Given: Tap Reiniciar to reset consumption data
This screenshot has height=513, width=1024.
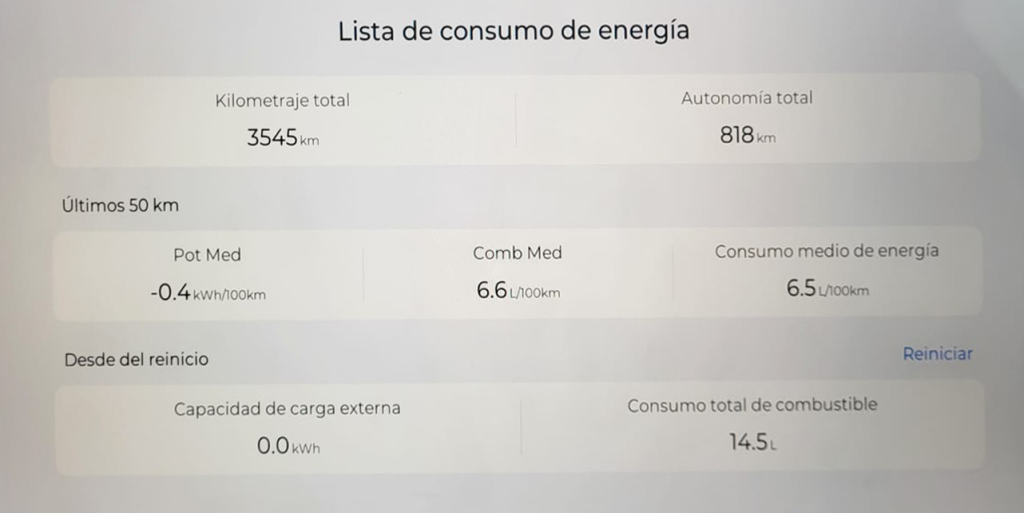Looking at the screenshot, I should pyautogui.click(x=937, y=354).
